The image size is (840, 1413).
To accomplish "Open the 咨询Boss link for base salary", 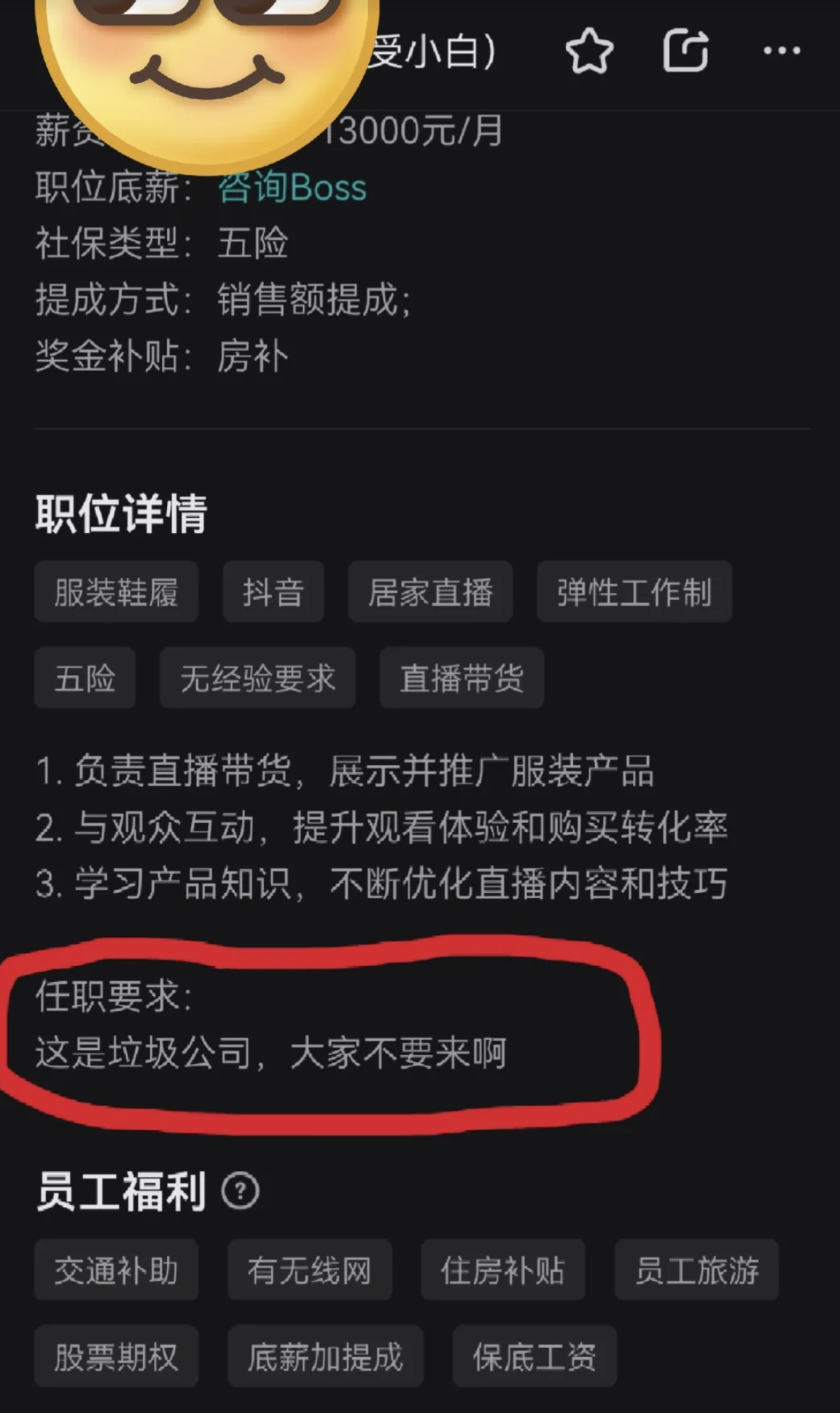I will 290,187.
